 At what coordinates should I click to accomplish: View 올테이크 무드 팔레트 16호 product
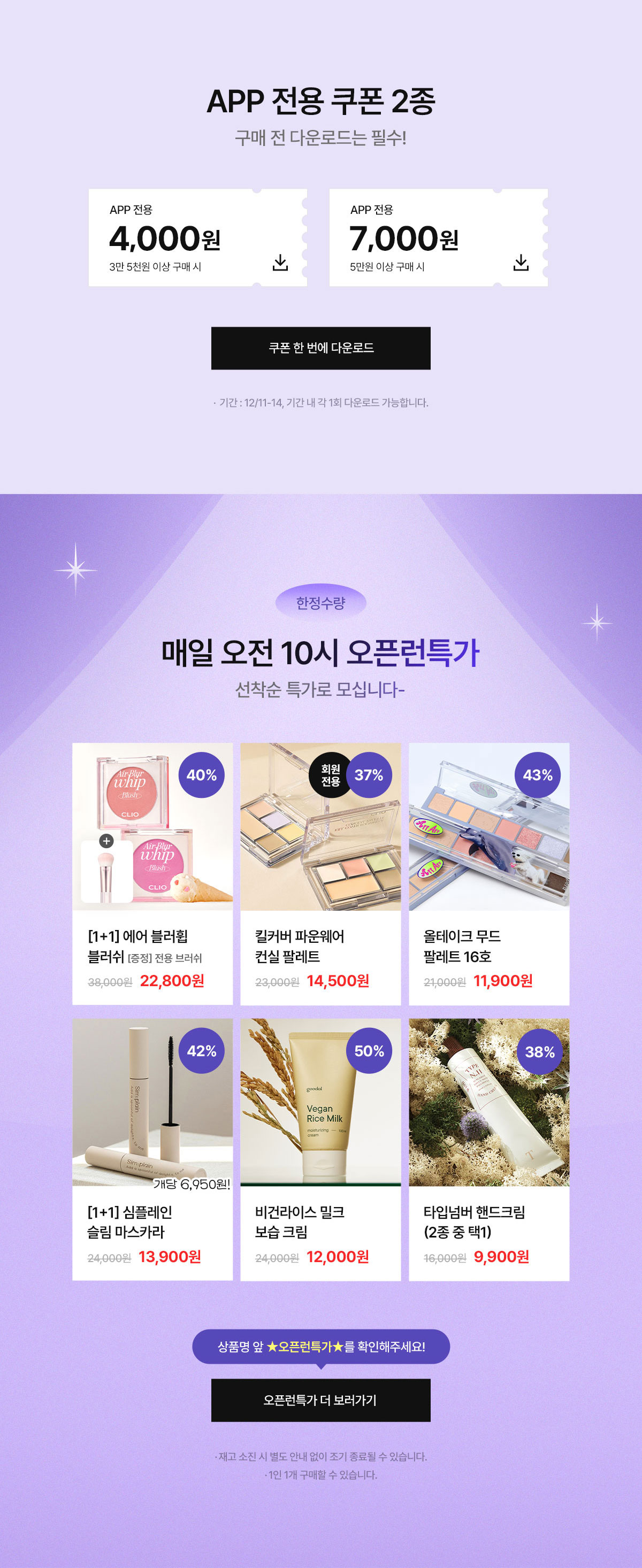click(488, 873)
